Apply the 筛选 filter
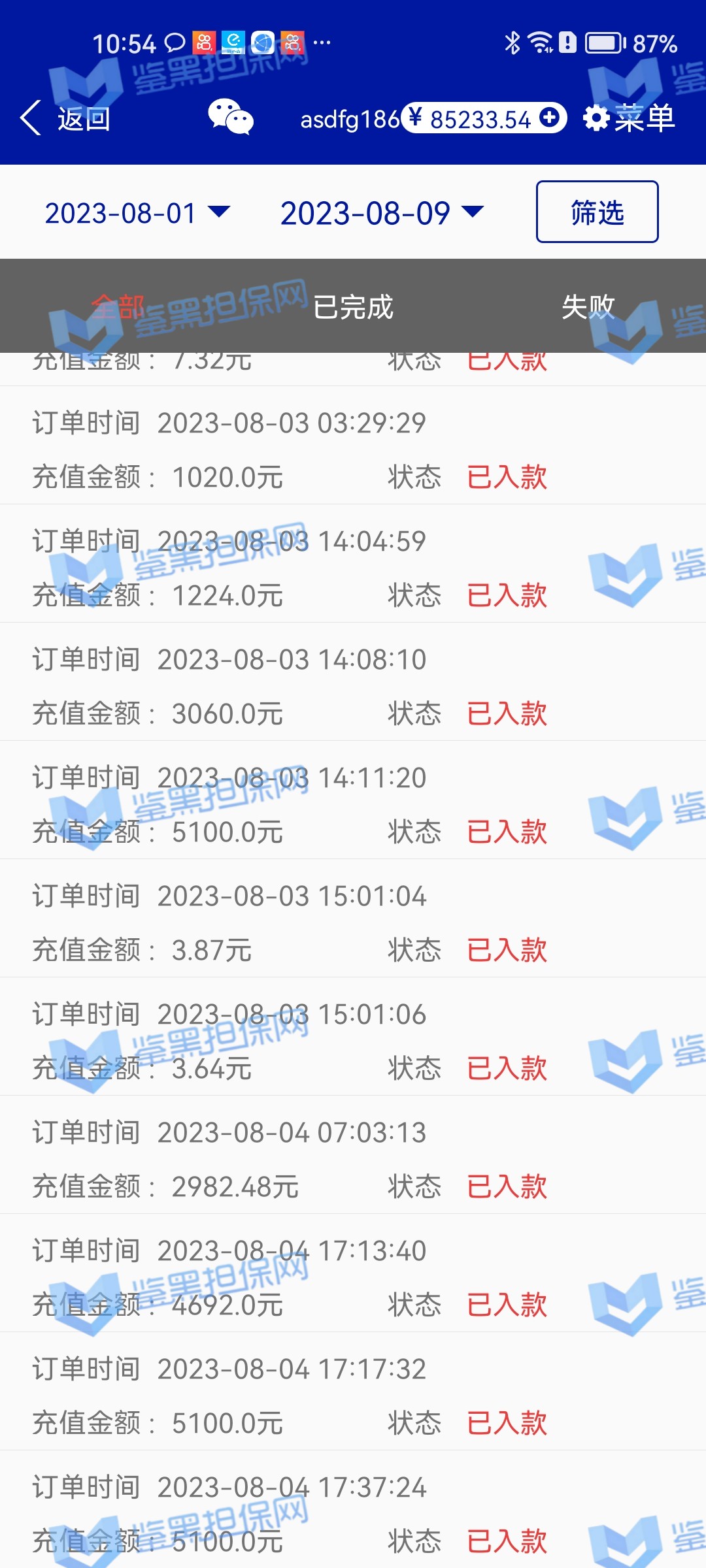The width and height of the screenshot is (706, 1568). [x=597, y=212]
